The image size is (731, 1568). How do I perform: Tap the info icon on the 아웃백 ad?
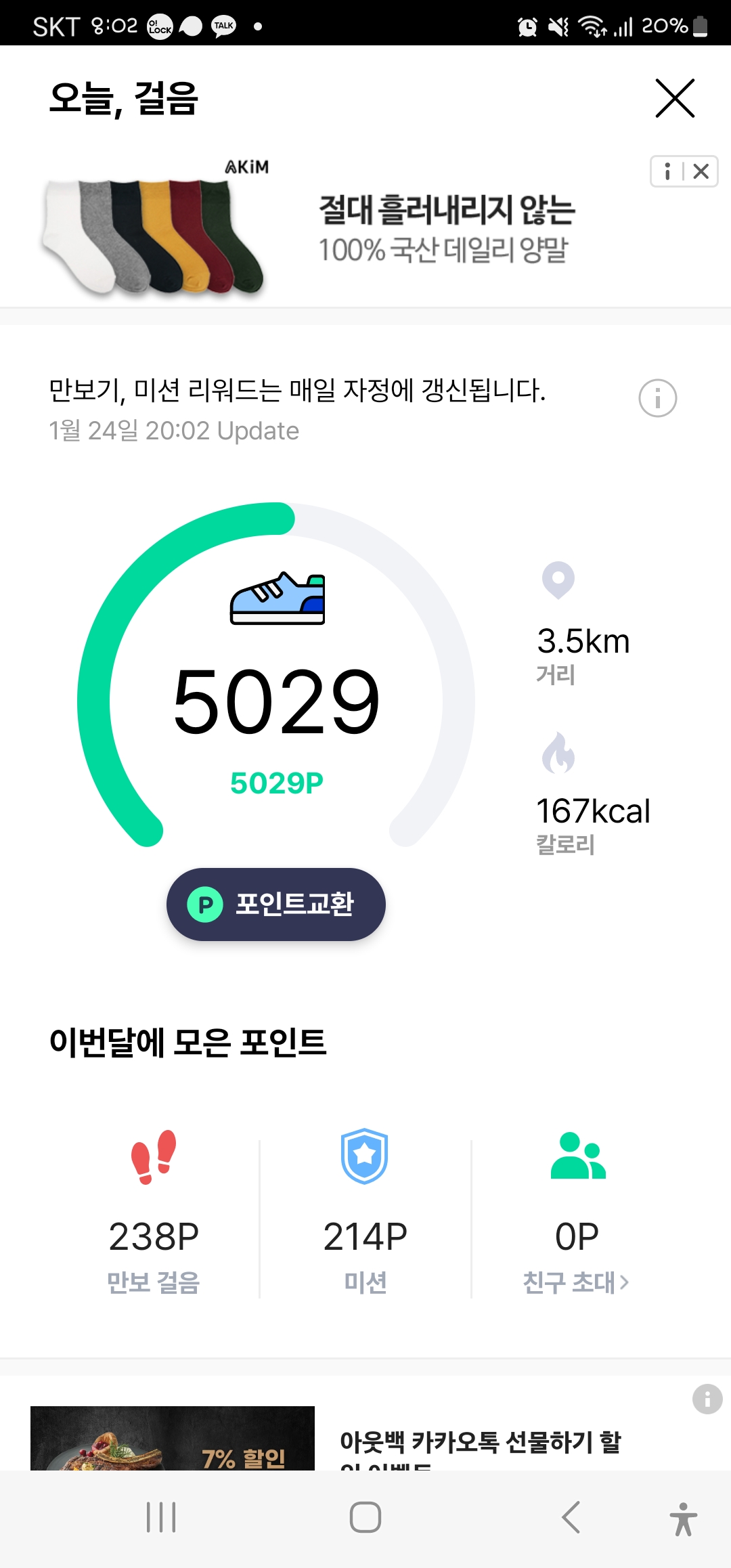707,1399
